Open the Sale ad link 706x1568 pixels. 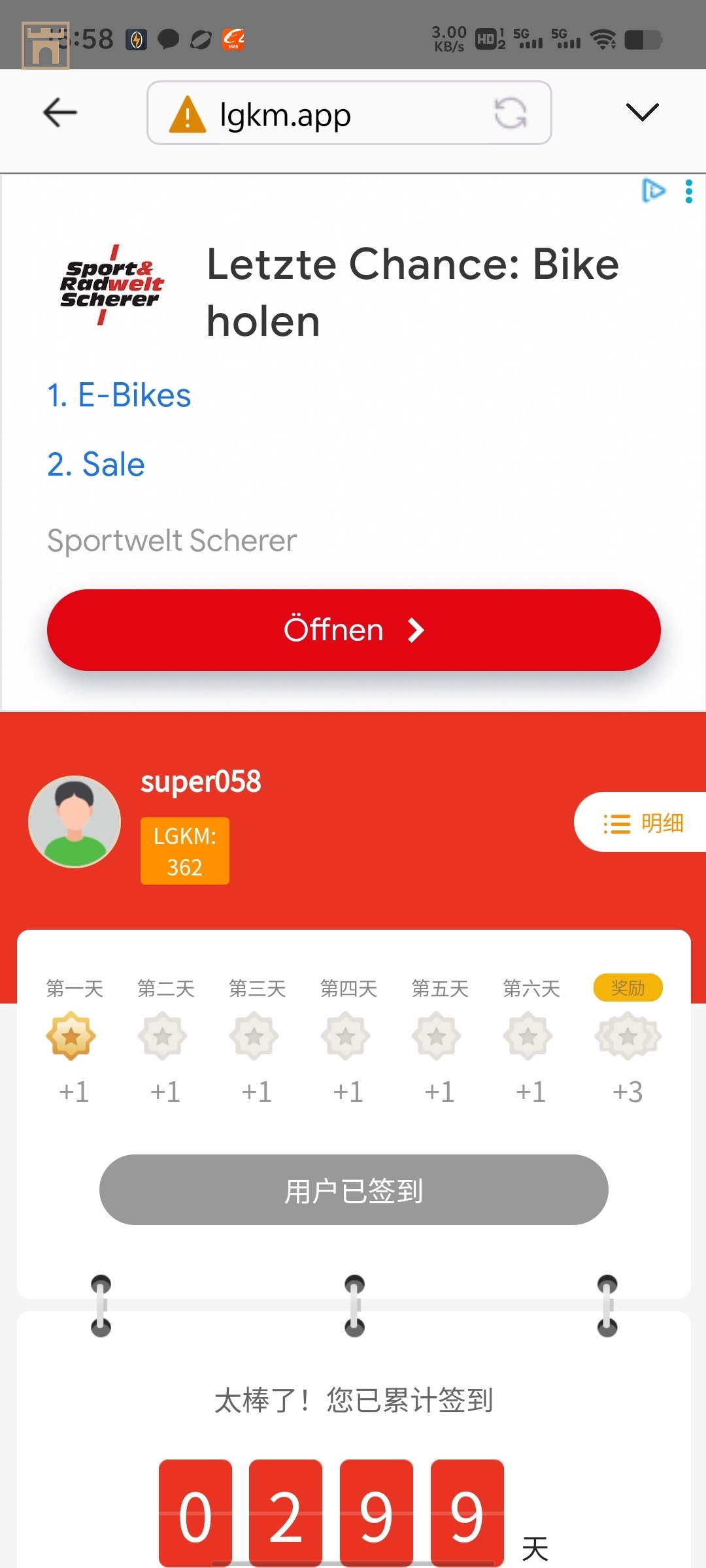[x=96, y=465]
